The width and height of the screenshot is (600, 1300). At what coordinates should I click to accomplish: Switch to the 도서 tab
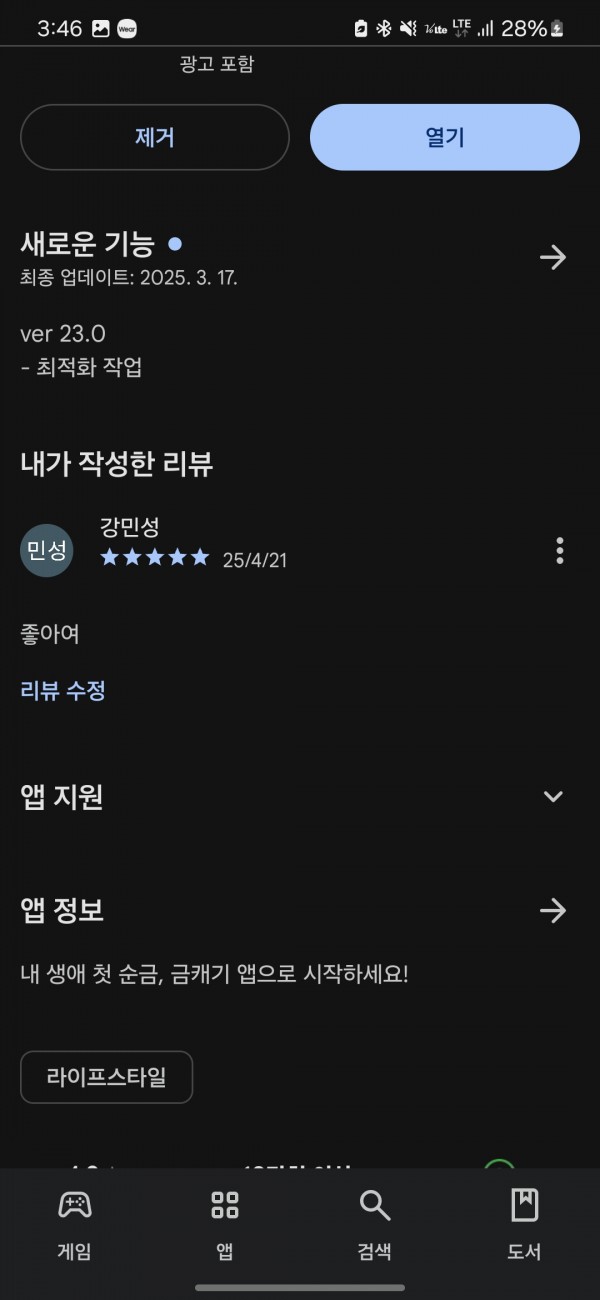pos(525,1225)
